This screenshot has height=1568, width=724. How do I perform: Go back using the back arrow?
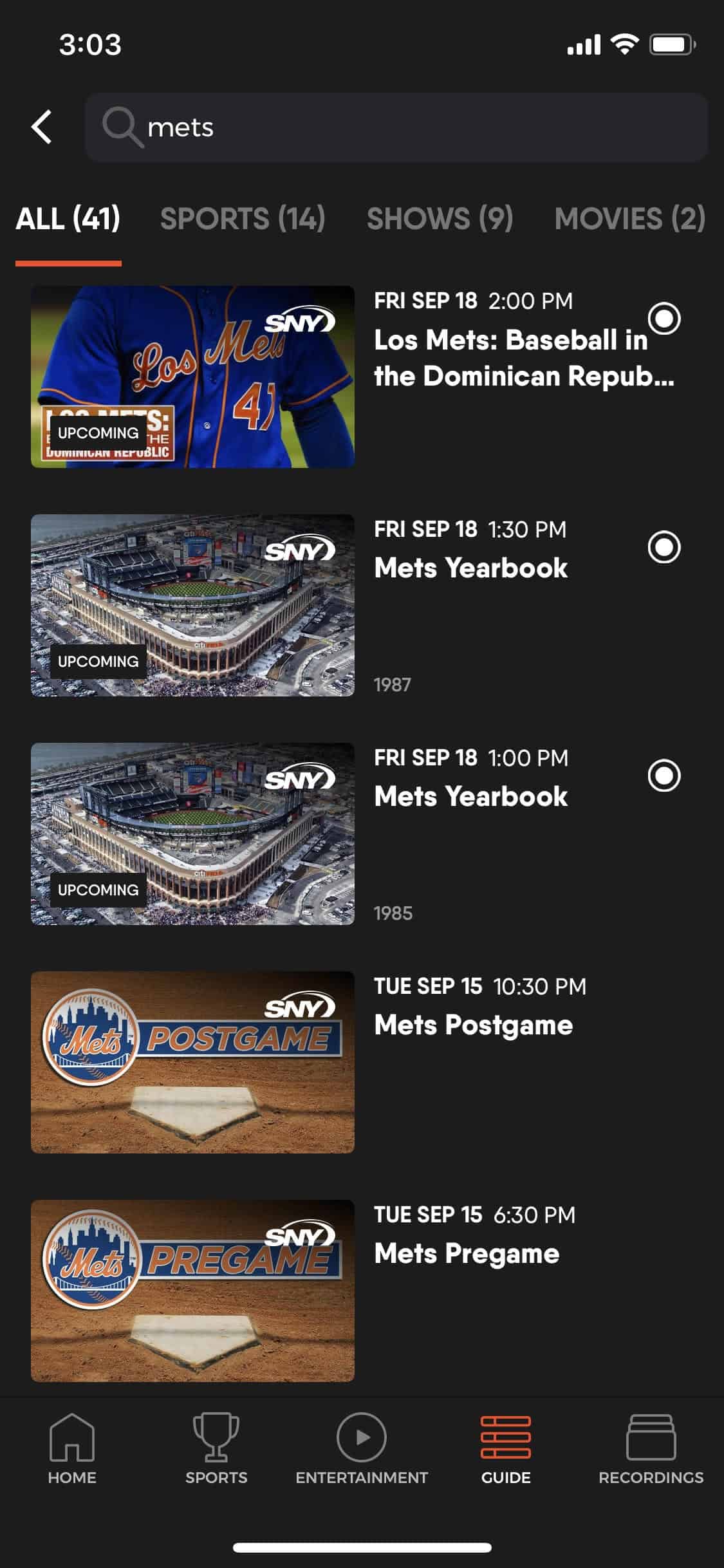click(42, 127)
